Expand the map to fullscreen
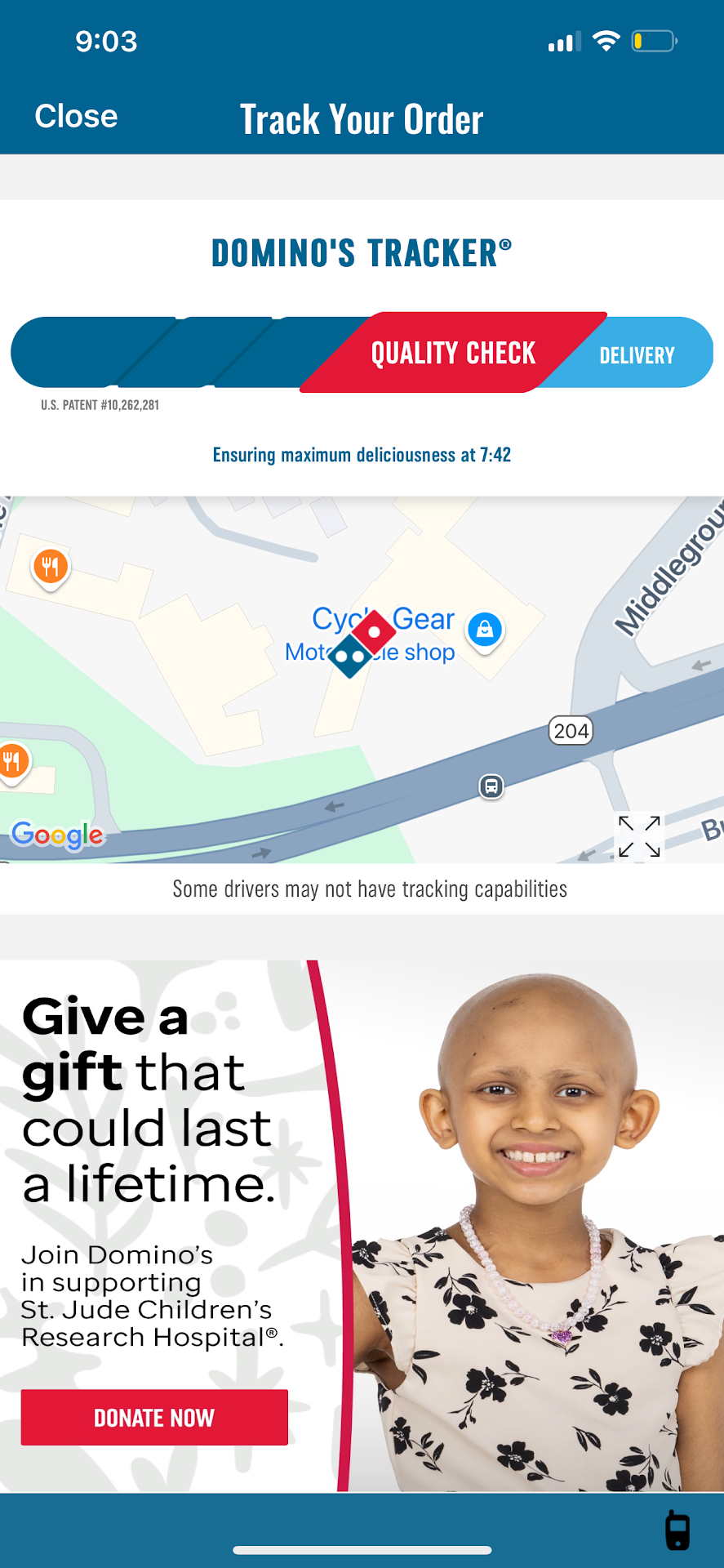The image size is (724, 1568). point(639,836)
